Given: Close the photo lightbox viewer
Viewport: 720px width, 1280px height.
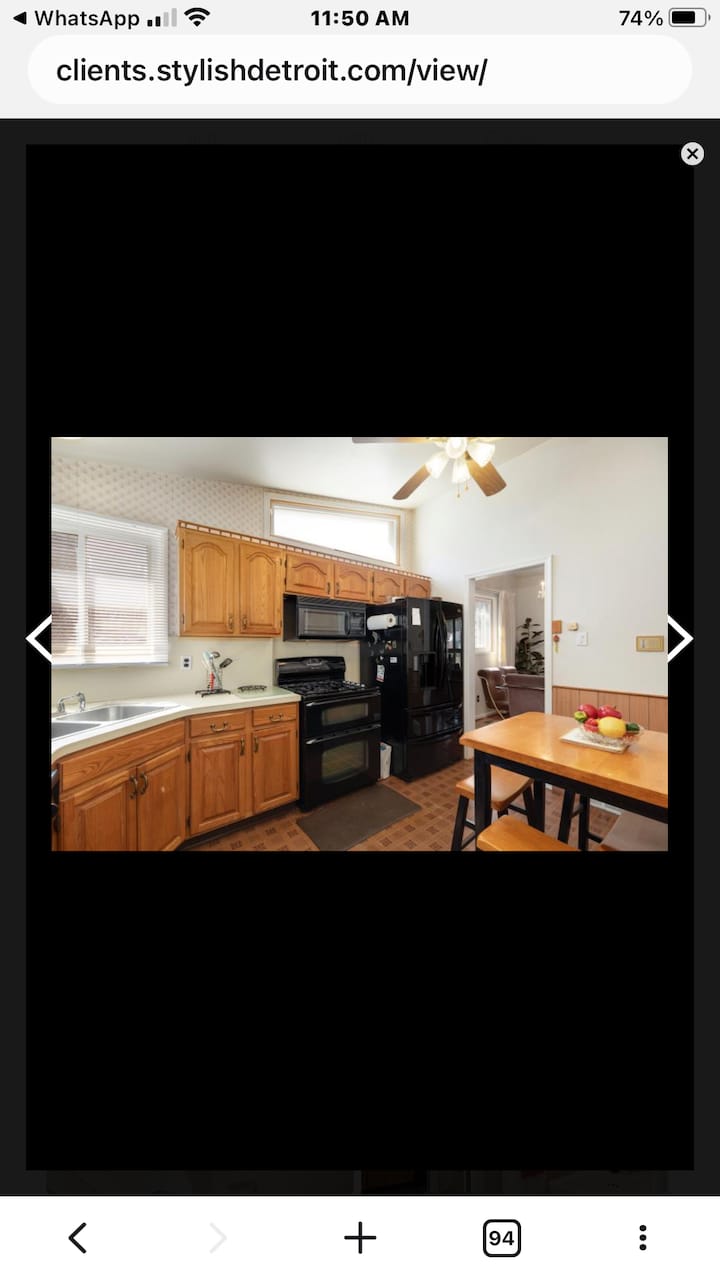Looking at the screenshot, I should [x=692, y=154].
